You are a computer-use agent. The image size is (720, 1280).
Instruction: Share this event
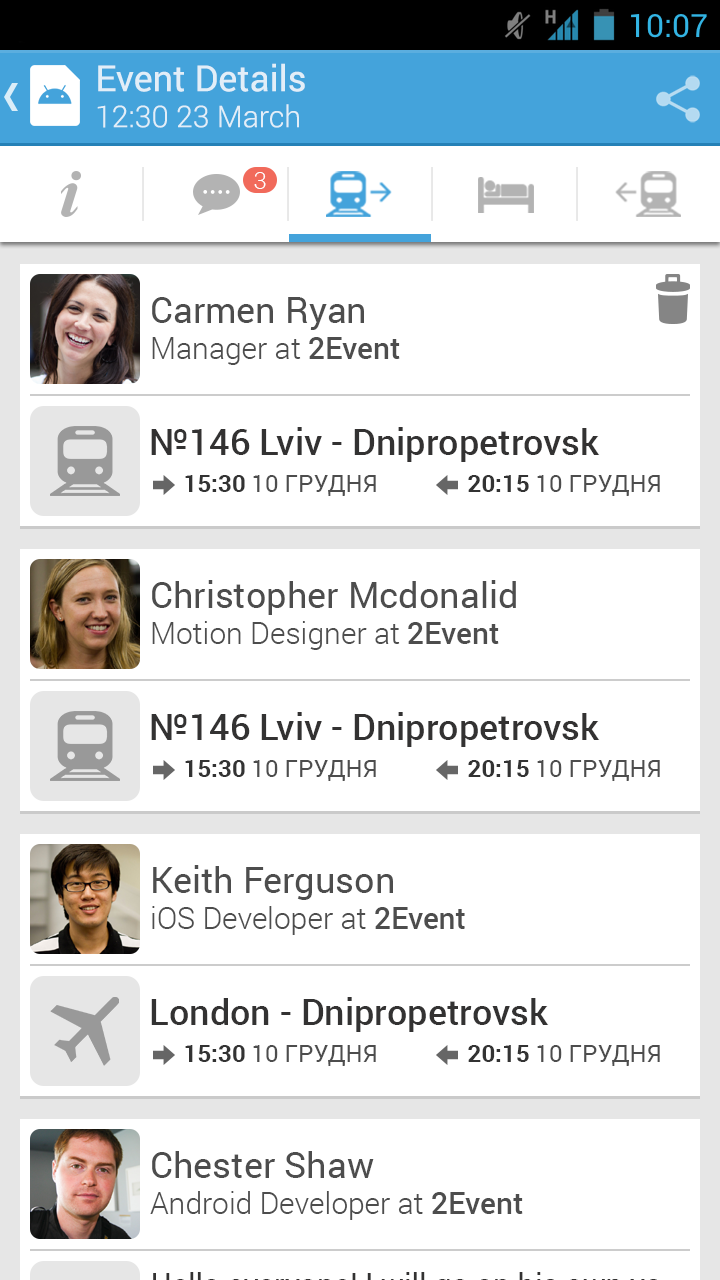coord(678,98)
